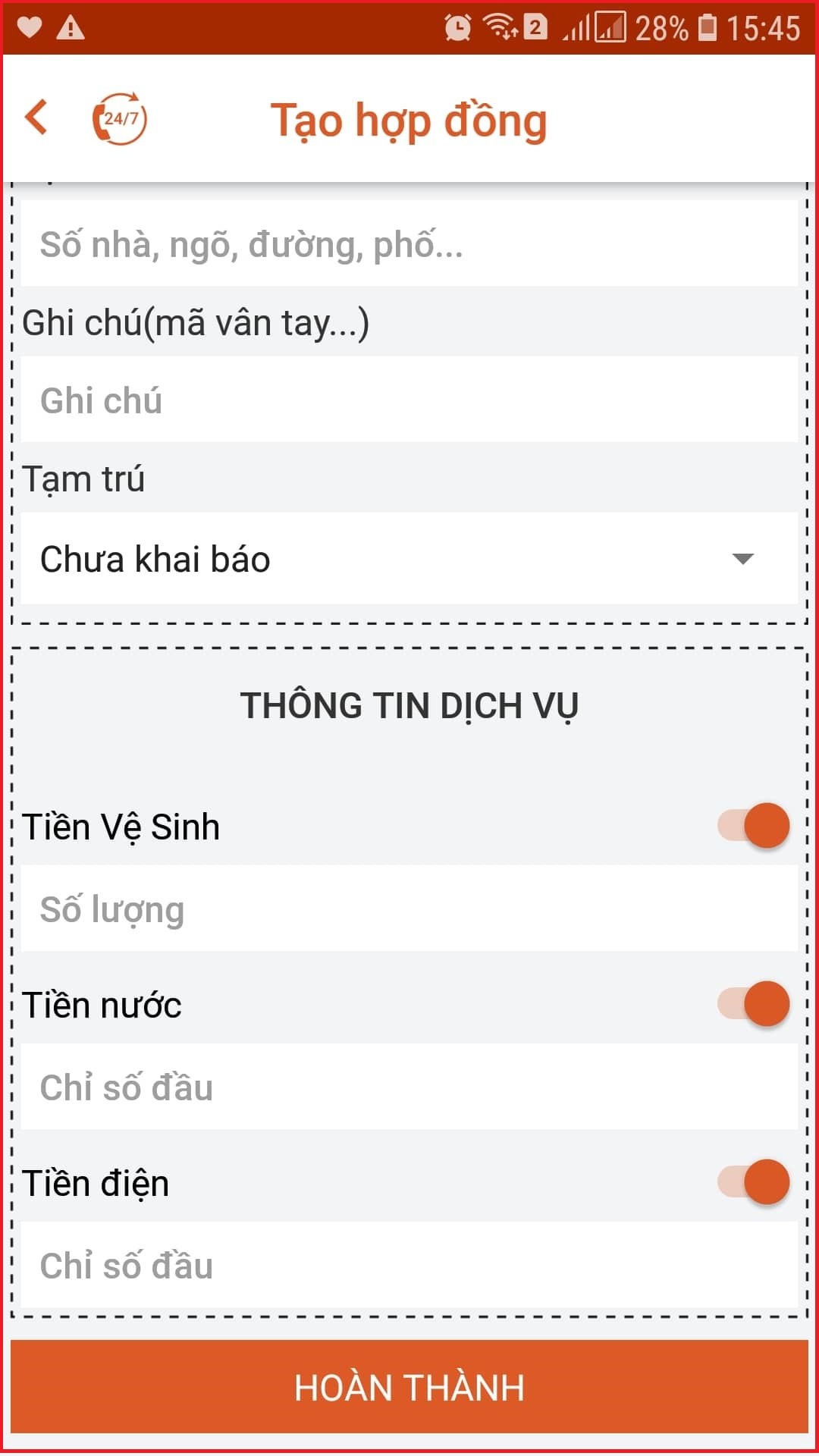Screen dimensions: 819x1456
Task: Turn off the Tiền điện switch
Action: click(x=754, y=1182)
